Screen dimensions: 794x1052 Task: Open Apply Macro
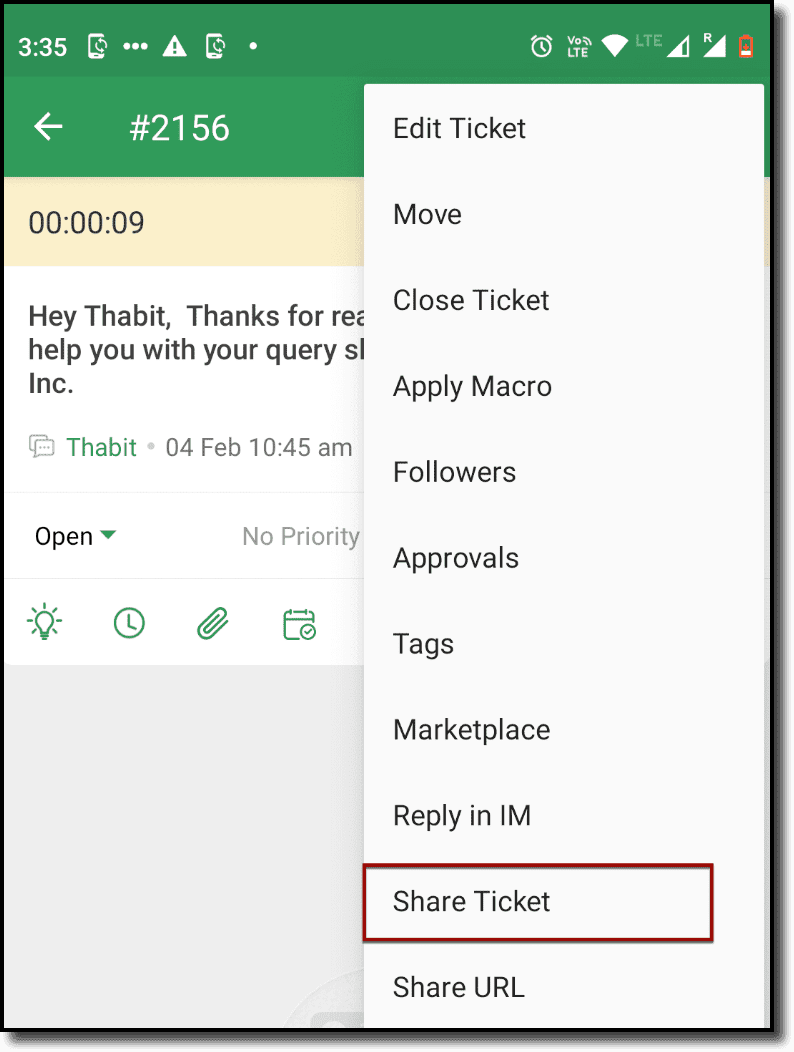[472, 386]
